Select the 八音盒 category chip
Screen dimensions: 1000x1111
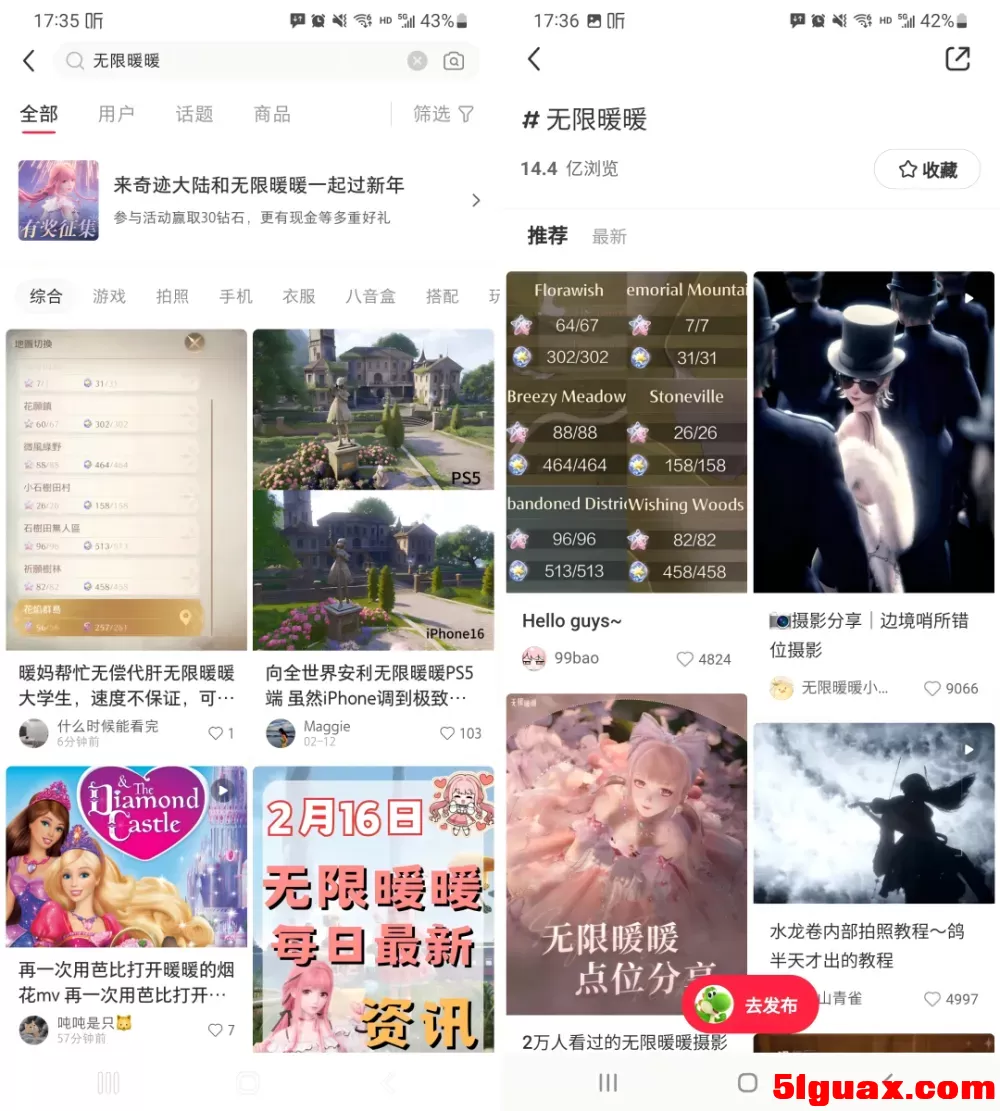tap(370, 296)
